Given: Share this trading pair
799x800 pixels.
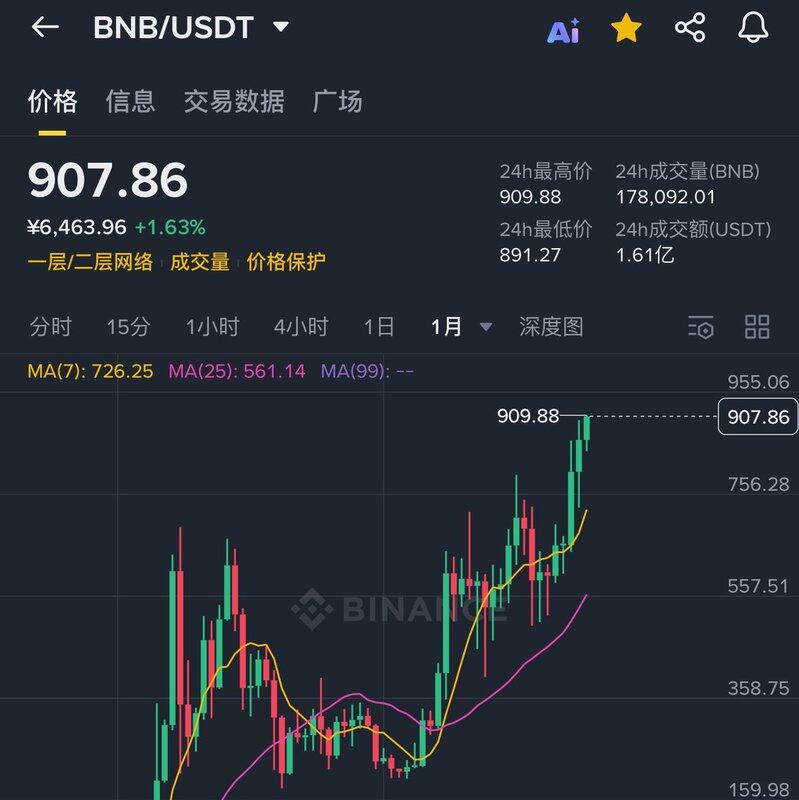Looking at the screenshot, I should tap(690, 28).
